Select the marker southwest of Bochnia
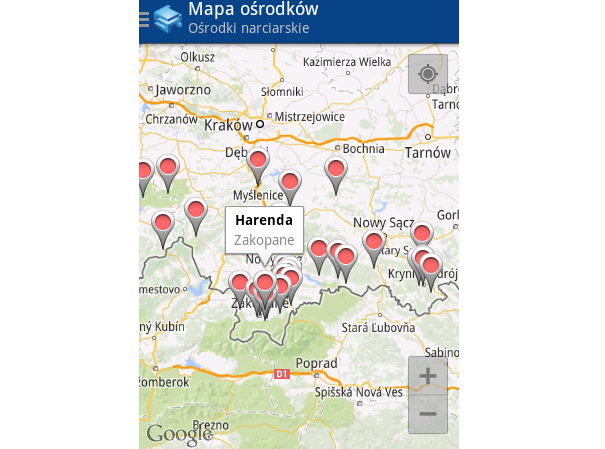Screen dimensions: 605x449 tap(336, 169)
